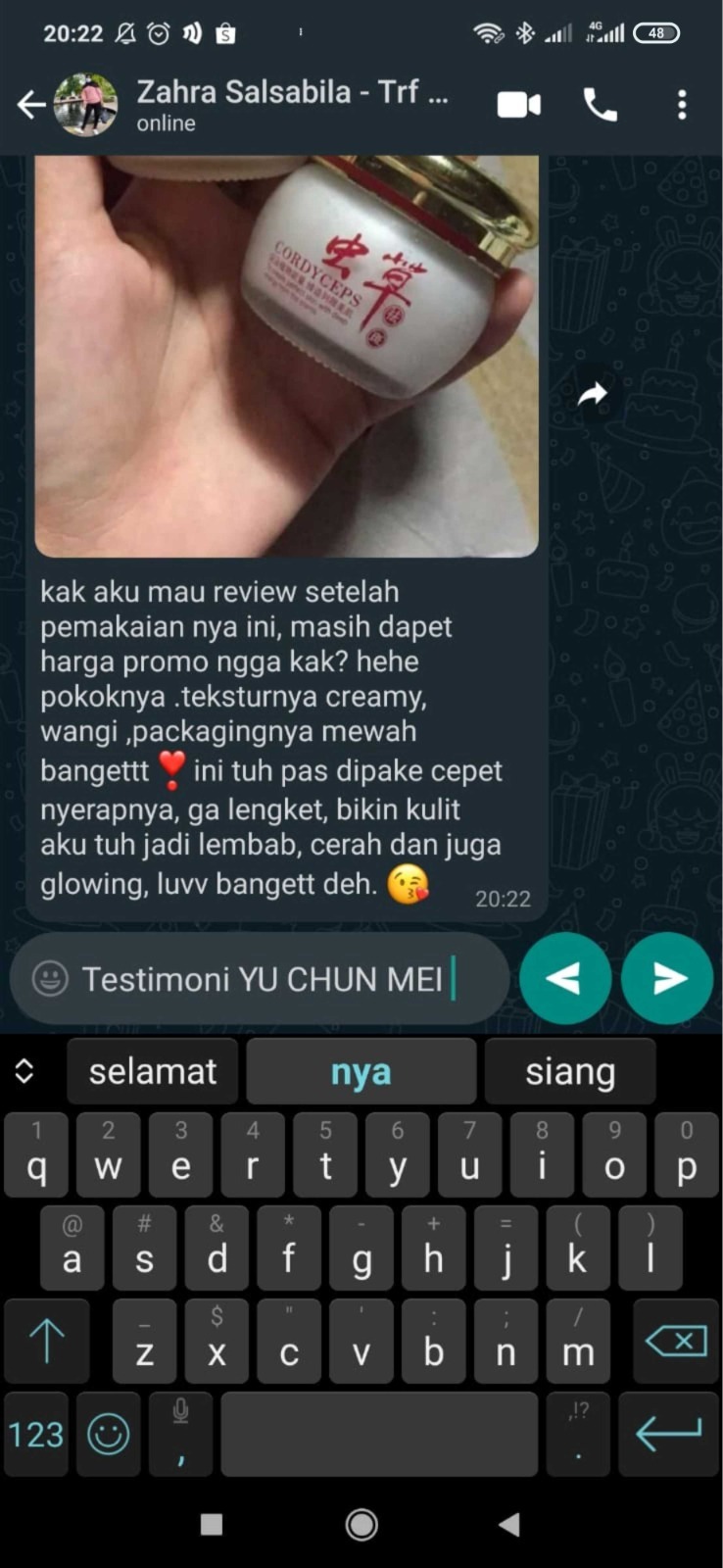Screen dimensions: 723x1568
Task: Tap the left arrow round button
Action: (x=564, y=978)
